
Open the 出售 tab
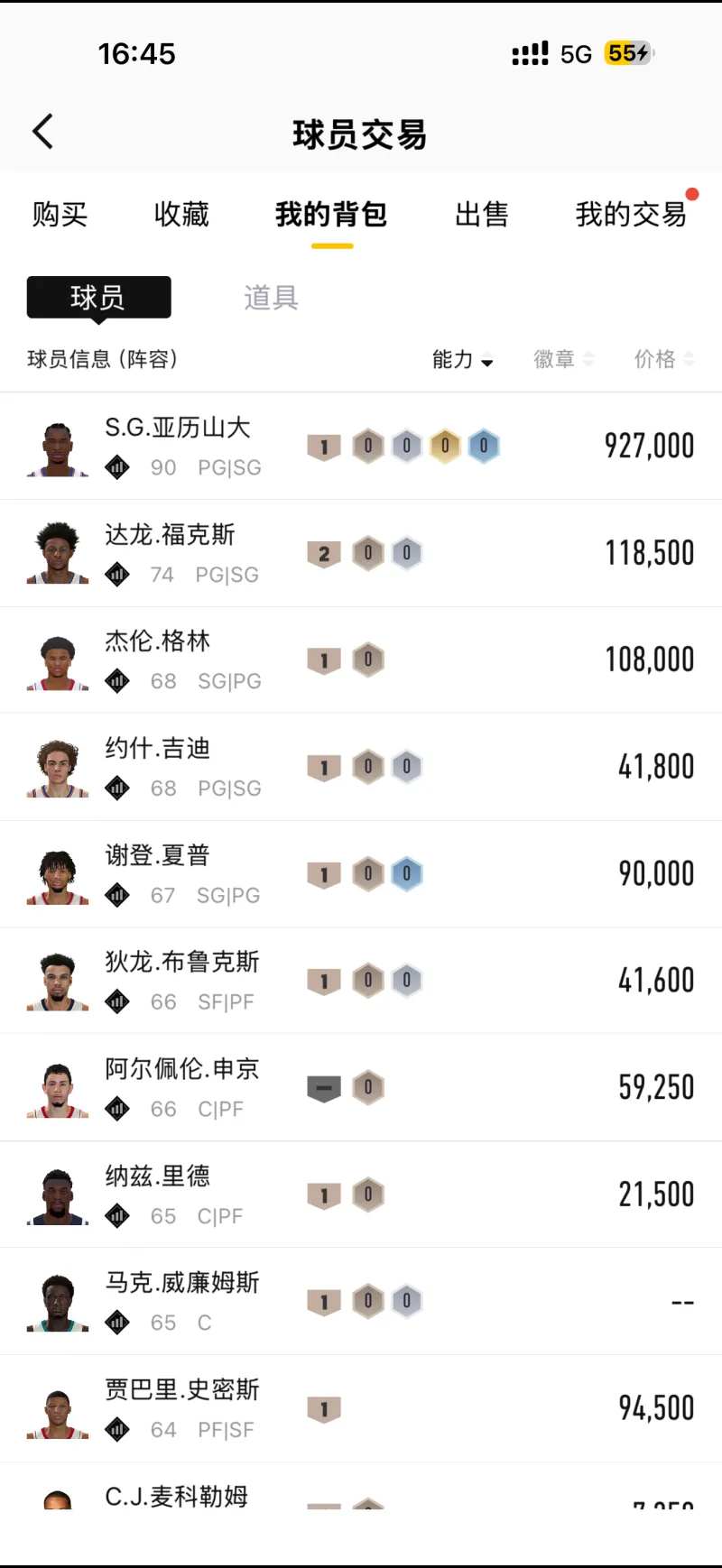(x=481, y=215)
